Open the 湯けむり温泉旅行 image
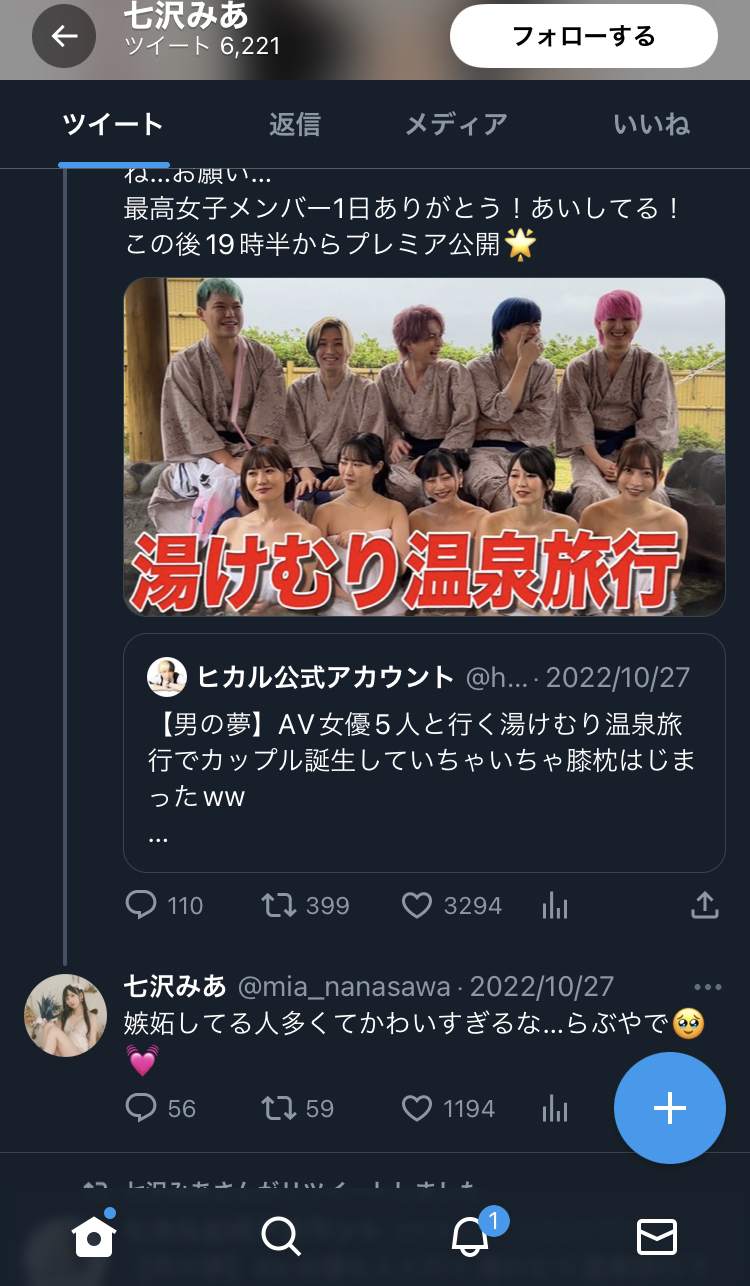 point(424,446)
